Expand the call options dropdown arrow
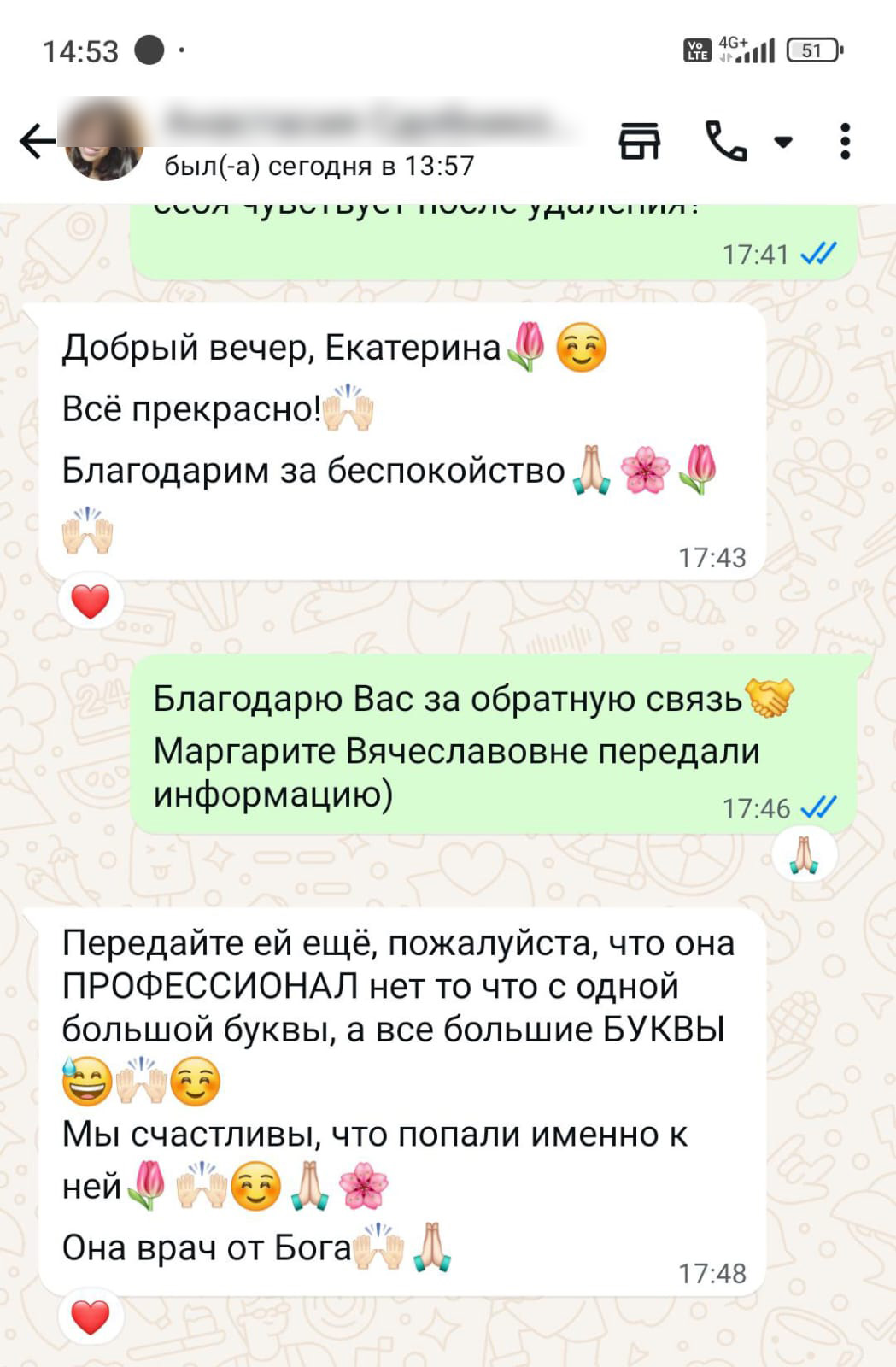The width and height of the screenshot is (896, 1367). [783, 141]
